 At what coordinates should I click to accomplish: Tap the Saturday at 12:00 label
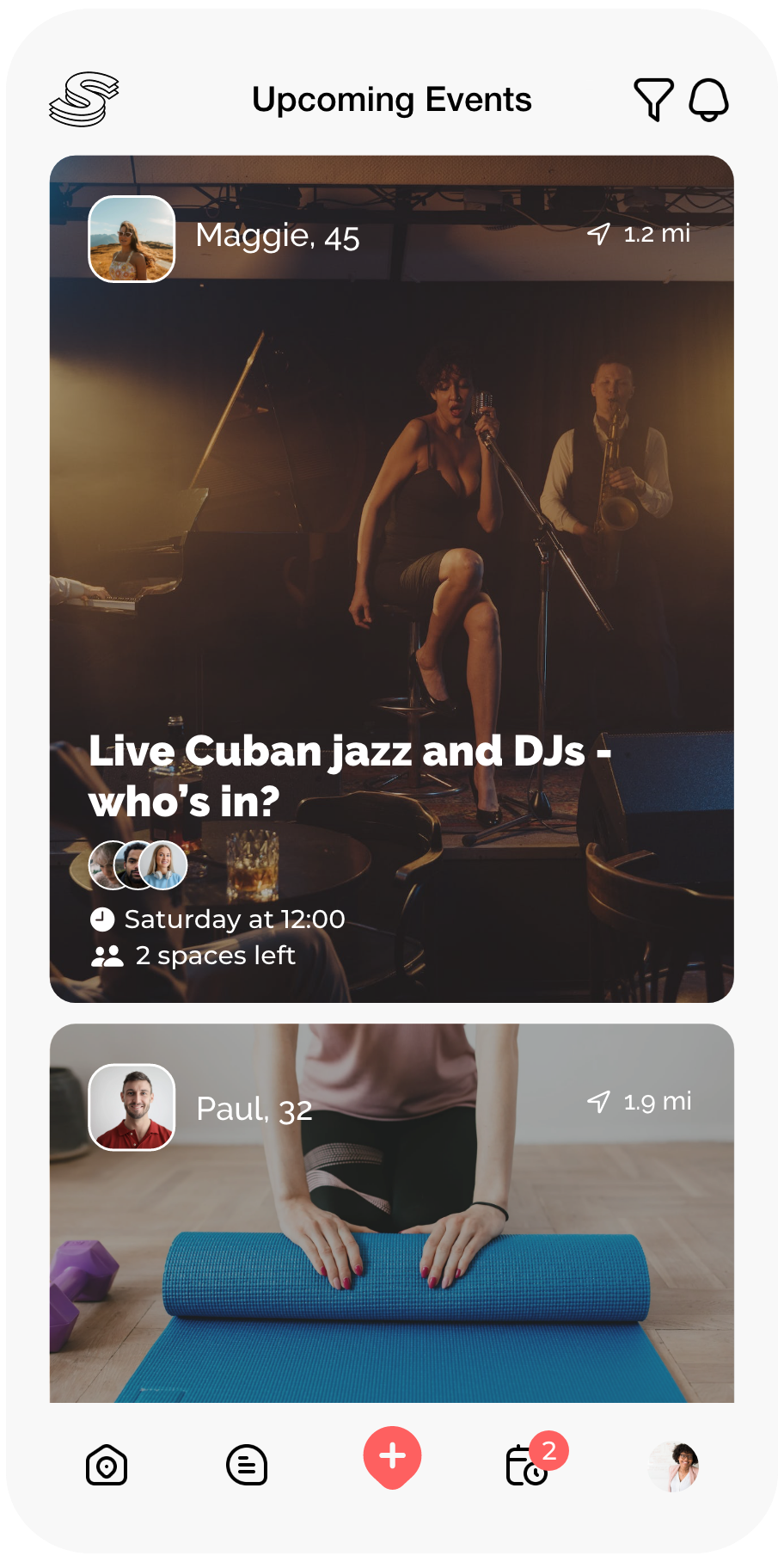click(x=232, y=919)
